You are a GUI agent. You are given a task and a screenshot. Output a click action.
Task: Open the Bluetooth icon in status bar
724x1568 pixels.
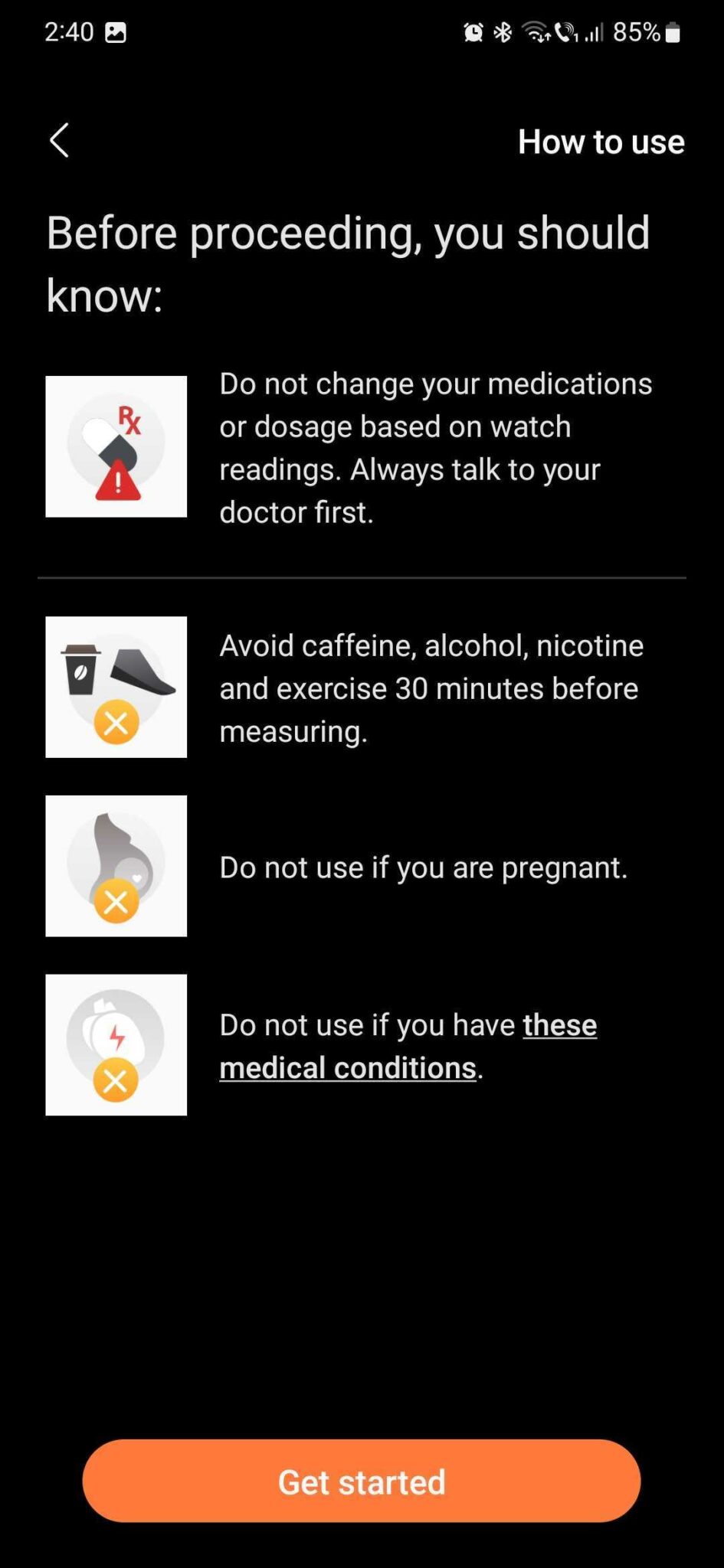503,32
